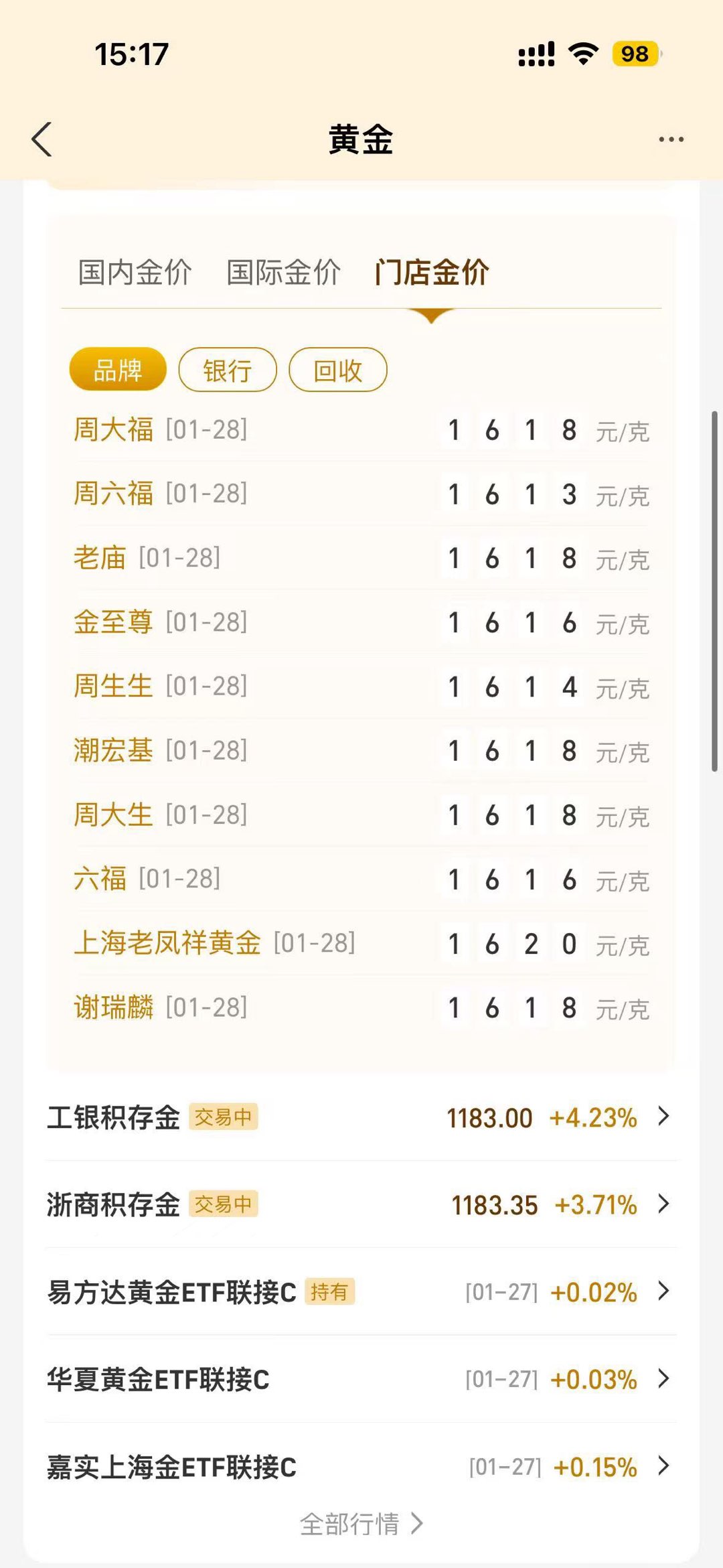Open 嘉实上海金ETF联接C fund
The width and height of the screenshot is (723, 1568).
point(361,1466)
